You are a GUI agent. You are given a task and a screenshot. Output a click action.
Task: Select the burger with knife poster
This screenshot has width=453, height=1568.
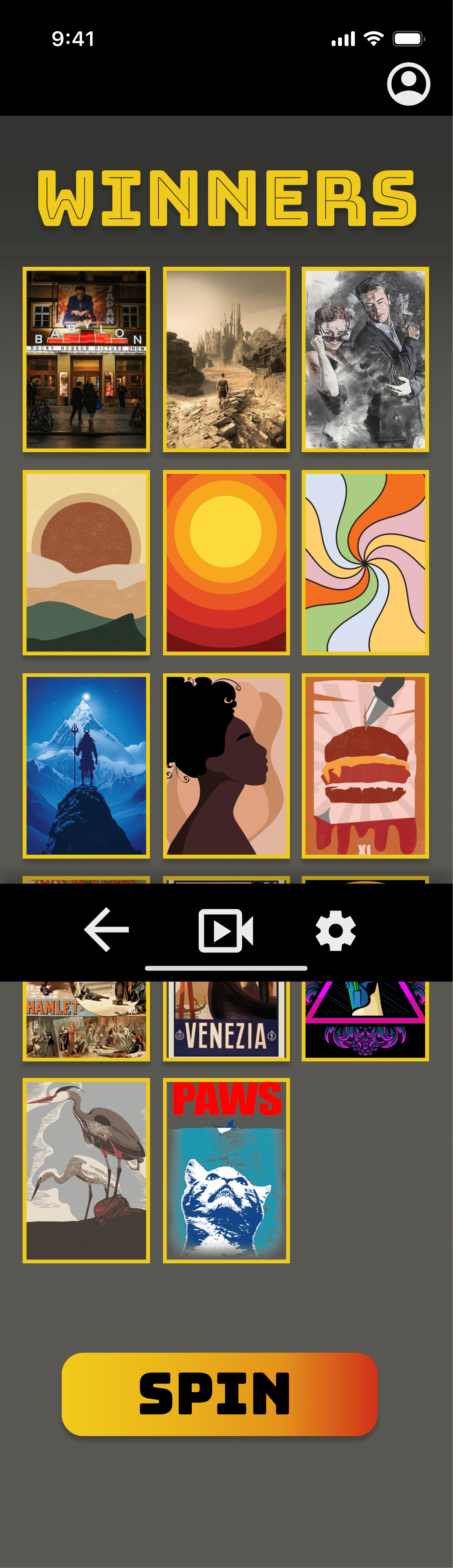pyautogui.click(x=365, y=765)
